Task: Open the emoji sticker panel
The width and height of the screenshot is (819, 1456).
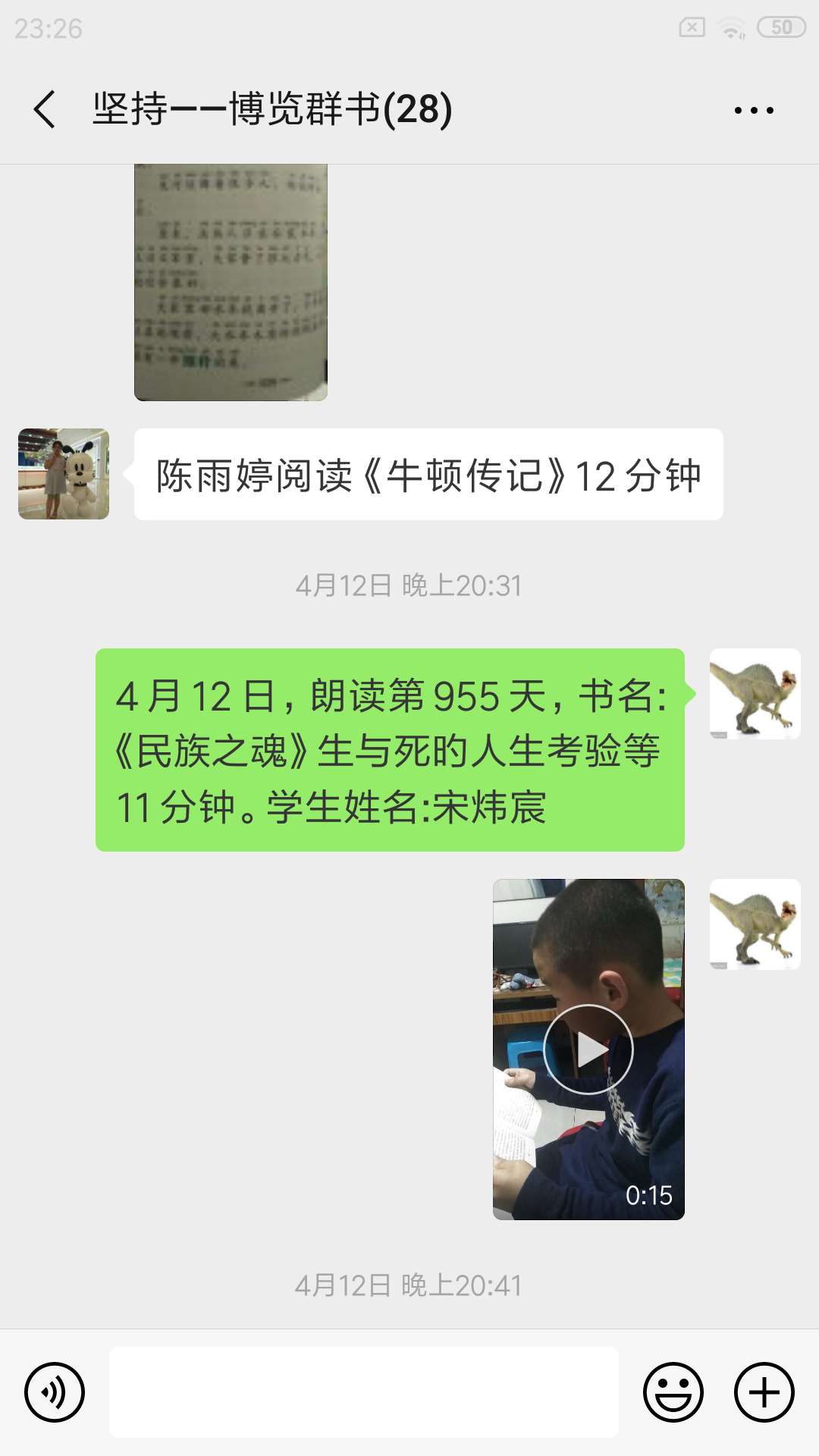Action: (x=673, y=1392)
